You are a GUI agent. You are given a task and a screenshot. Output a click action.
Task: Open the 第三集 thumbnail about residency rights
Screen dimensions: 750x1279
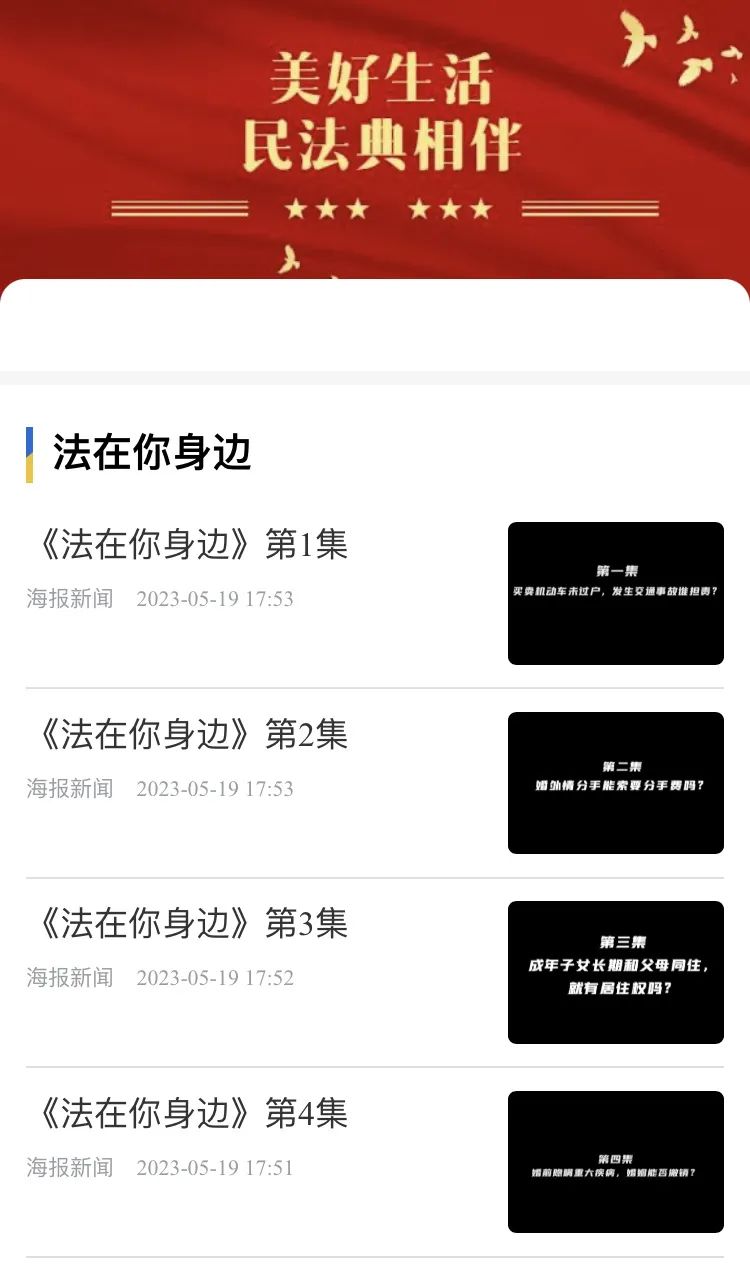click(616, 972)
